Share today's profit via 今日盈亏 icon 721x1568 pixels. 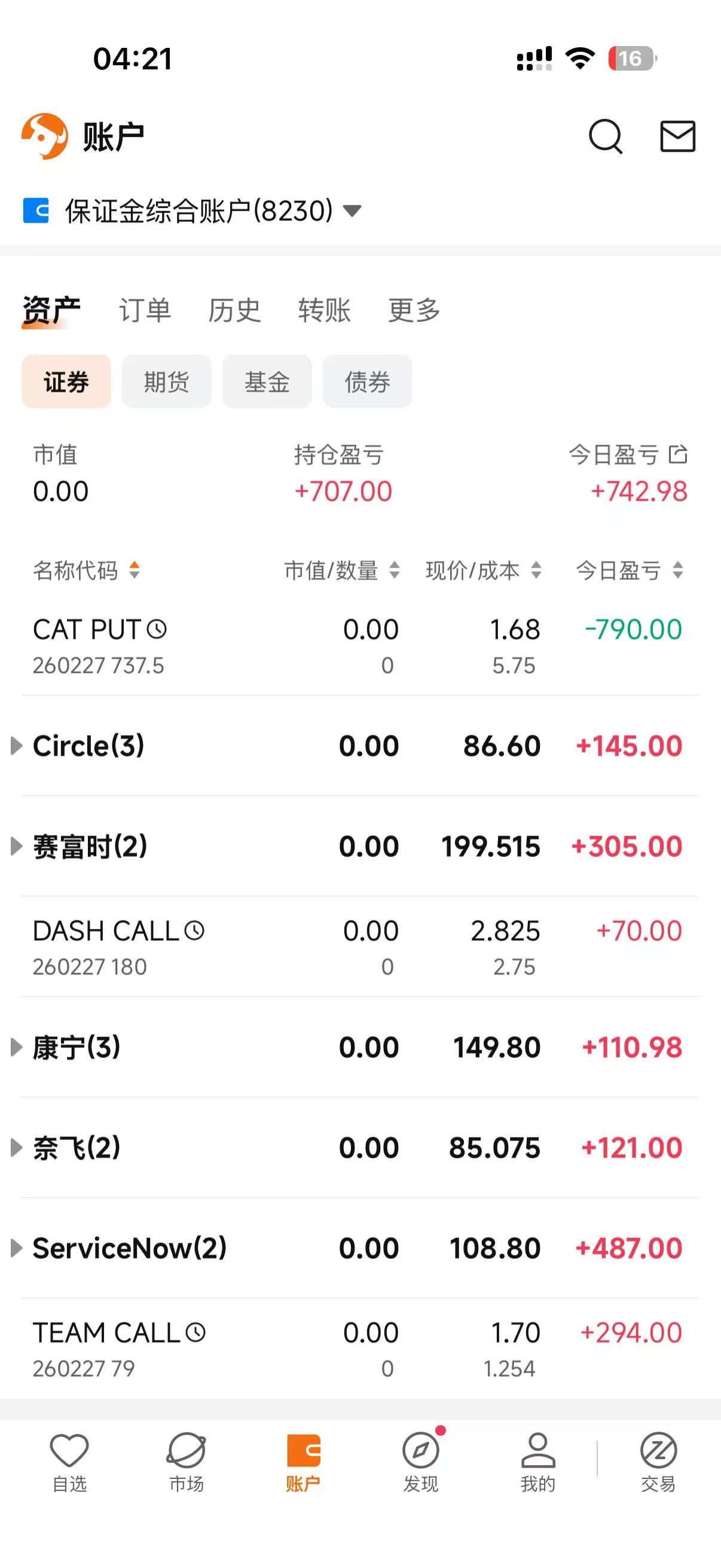pos(678,454)
